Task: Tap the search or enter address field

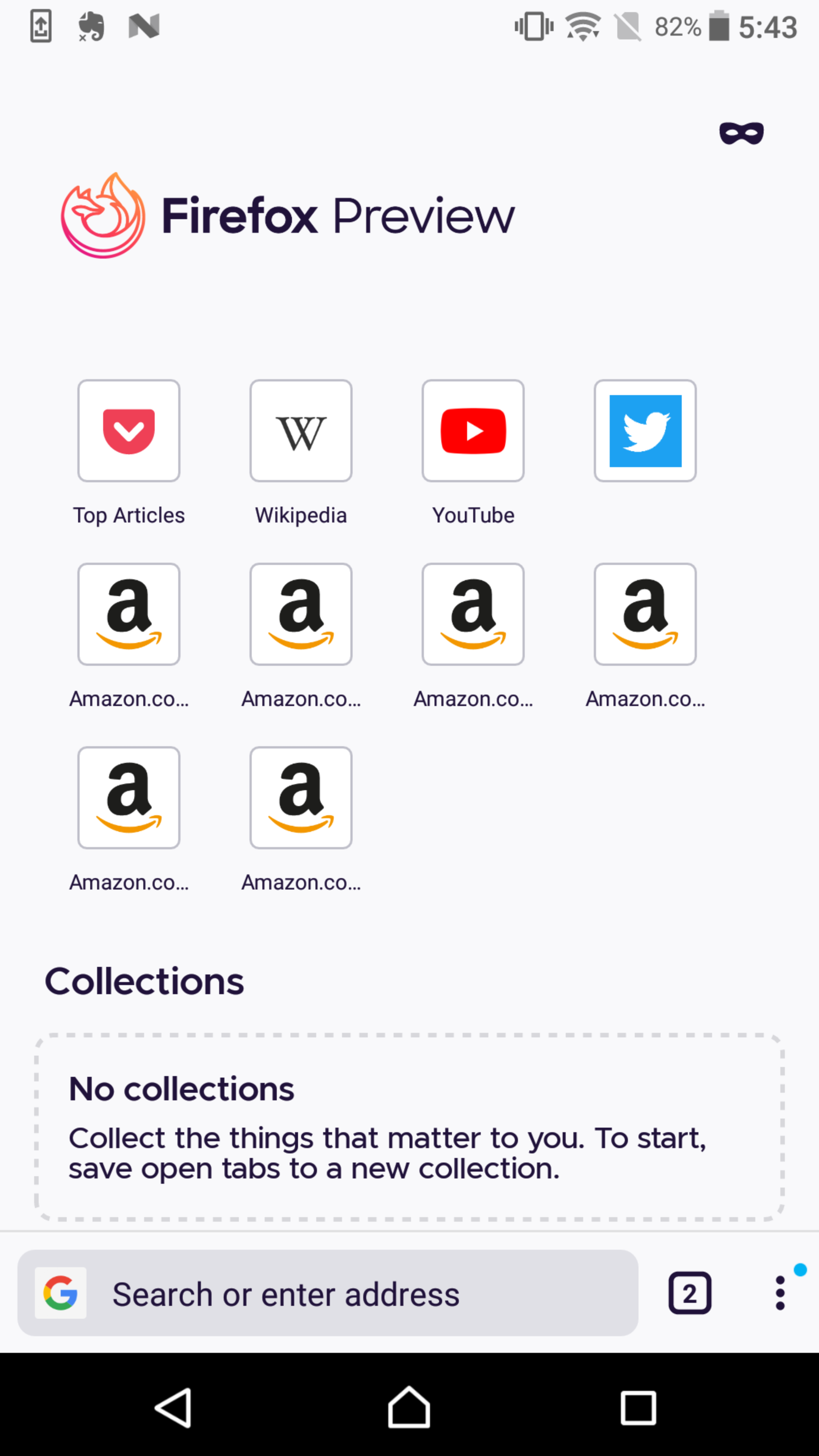Action: click(x=362, y=1294)
